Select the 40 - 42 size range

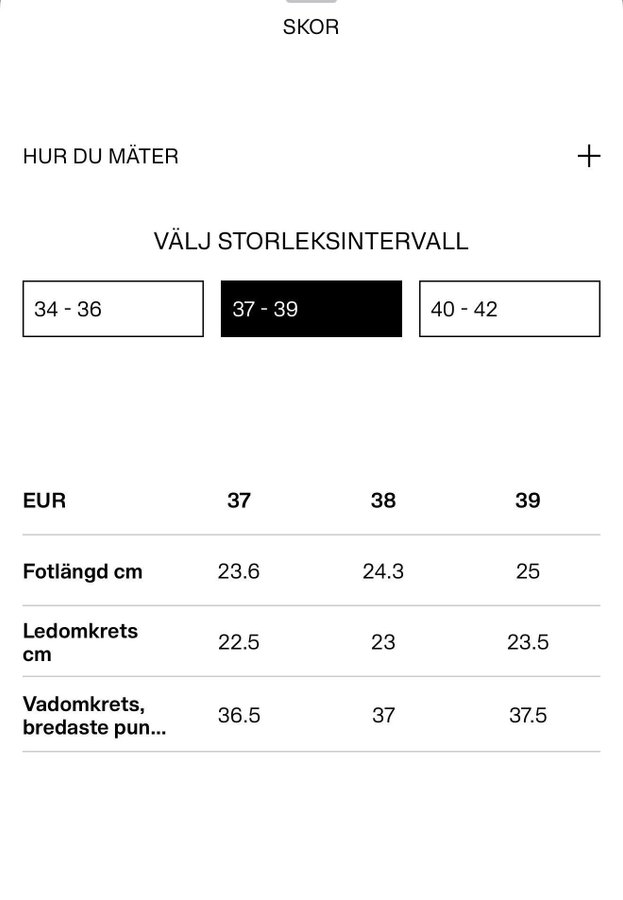coord(509,309)
